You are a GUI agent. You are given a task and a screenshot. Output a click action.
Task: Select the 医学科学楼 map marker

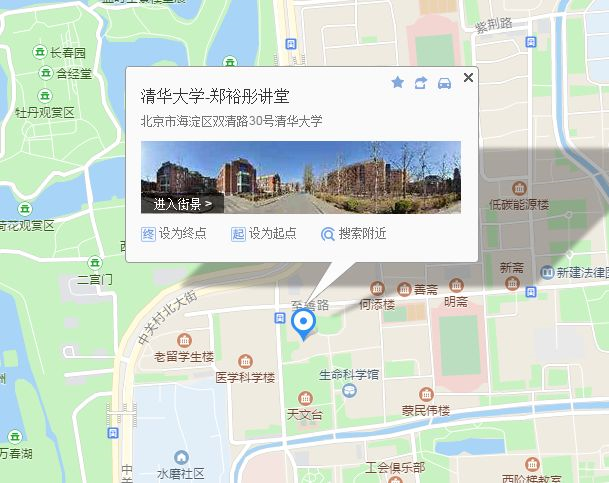coord(245,362)
